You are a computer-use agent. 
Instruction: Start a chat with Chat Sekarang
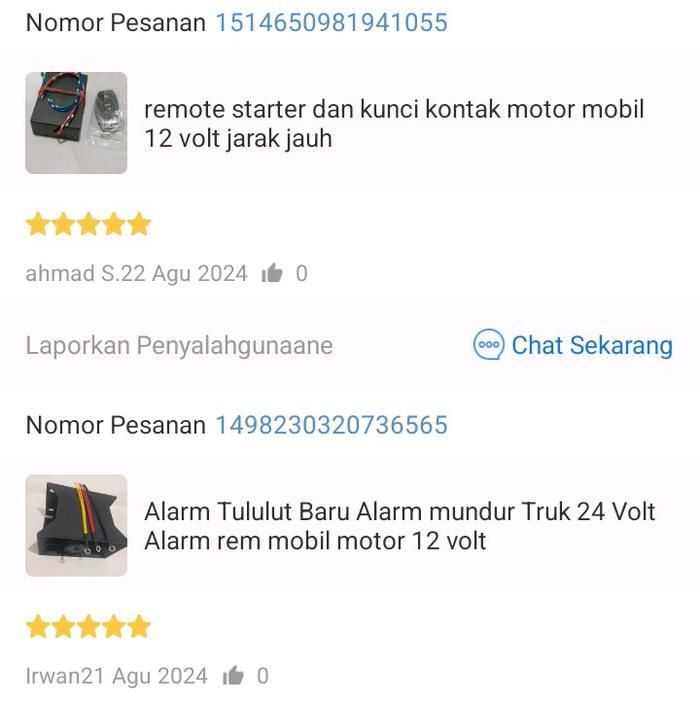click(x=573, y=346)
